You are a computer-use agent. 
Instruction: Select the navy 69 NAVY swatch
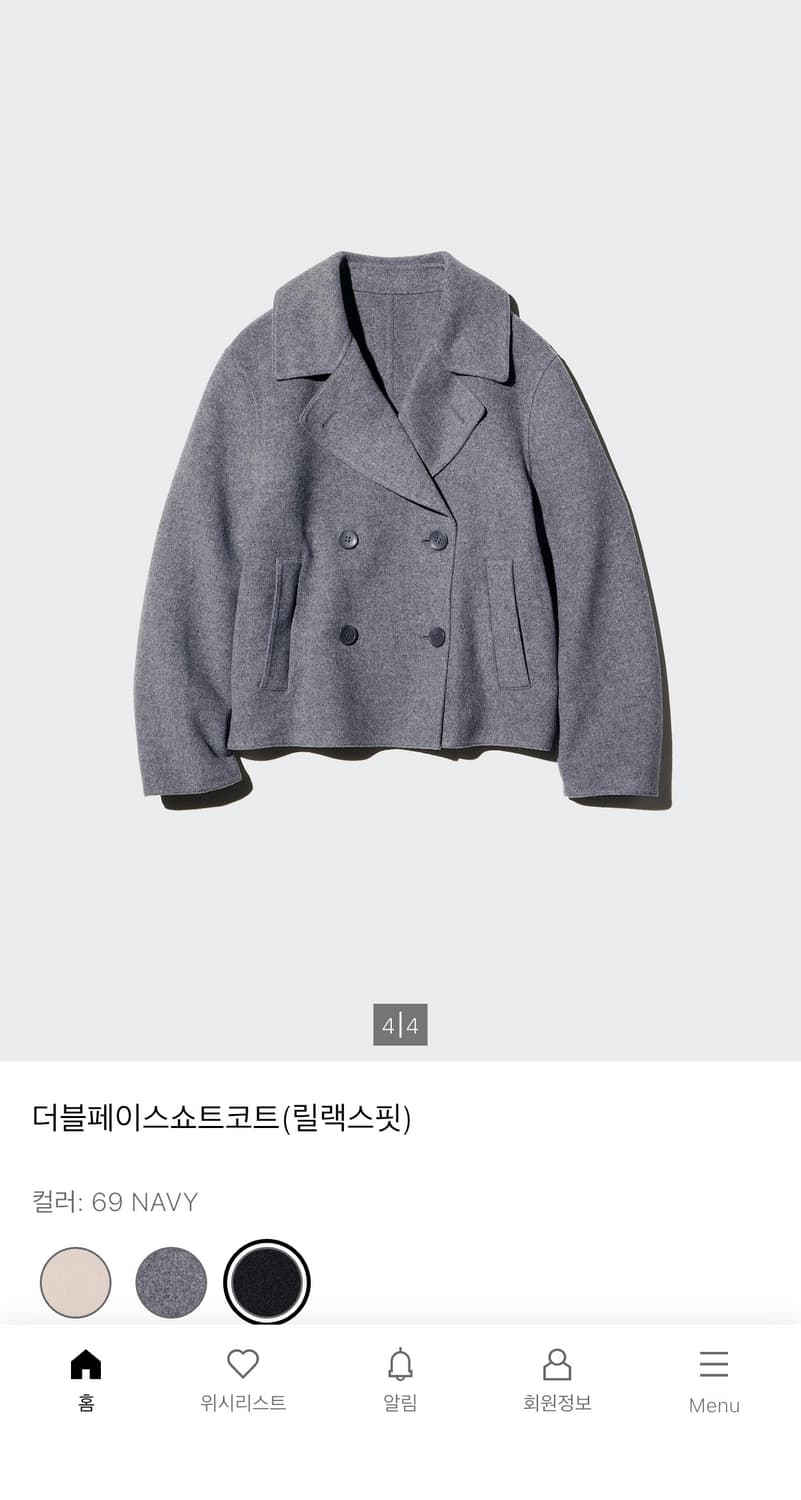pyautogui.click(x=266, y=1281)
